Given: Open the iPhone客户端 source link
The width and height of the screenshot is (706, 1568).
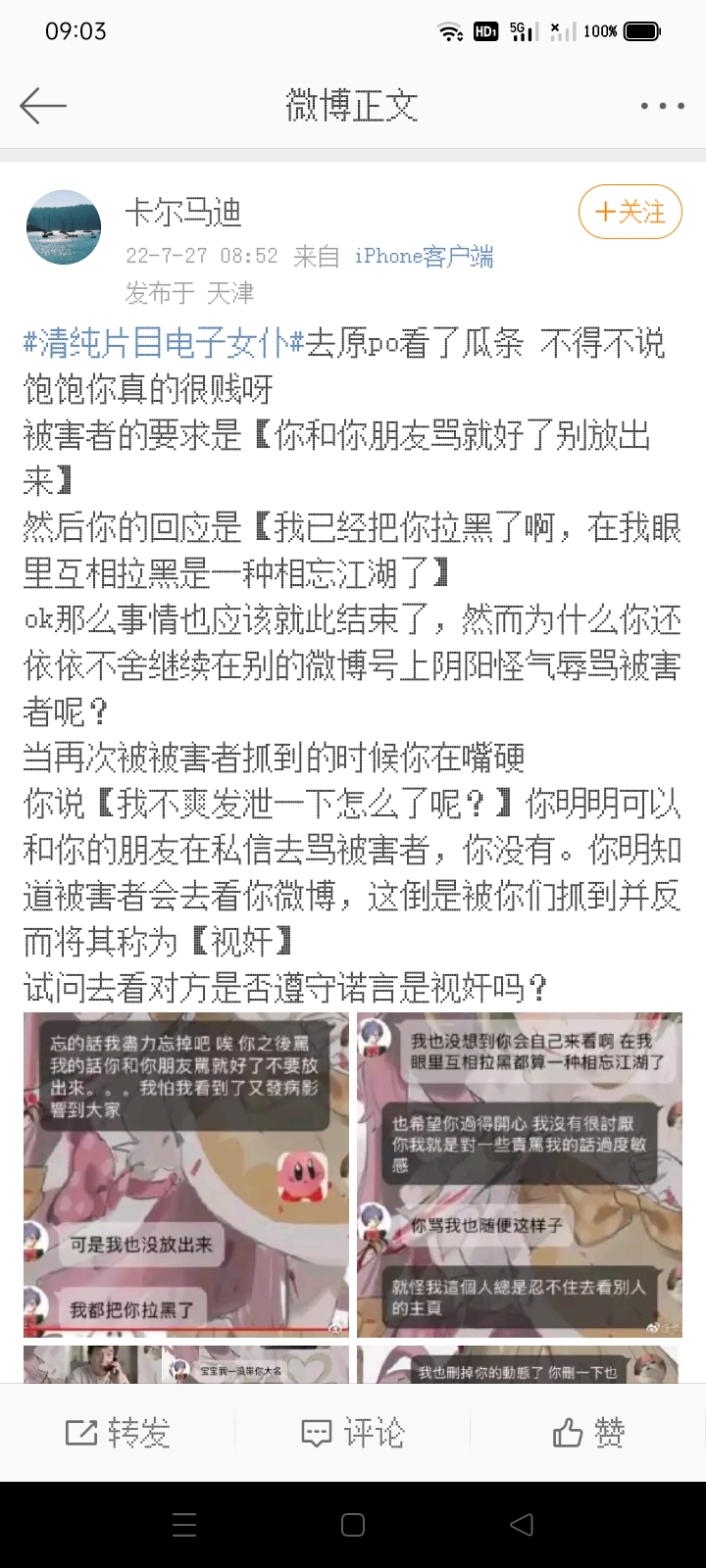Looking at the screenshot, I should pyautogui.click(x=424, y=257).
